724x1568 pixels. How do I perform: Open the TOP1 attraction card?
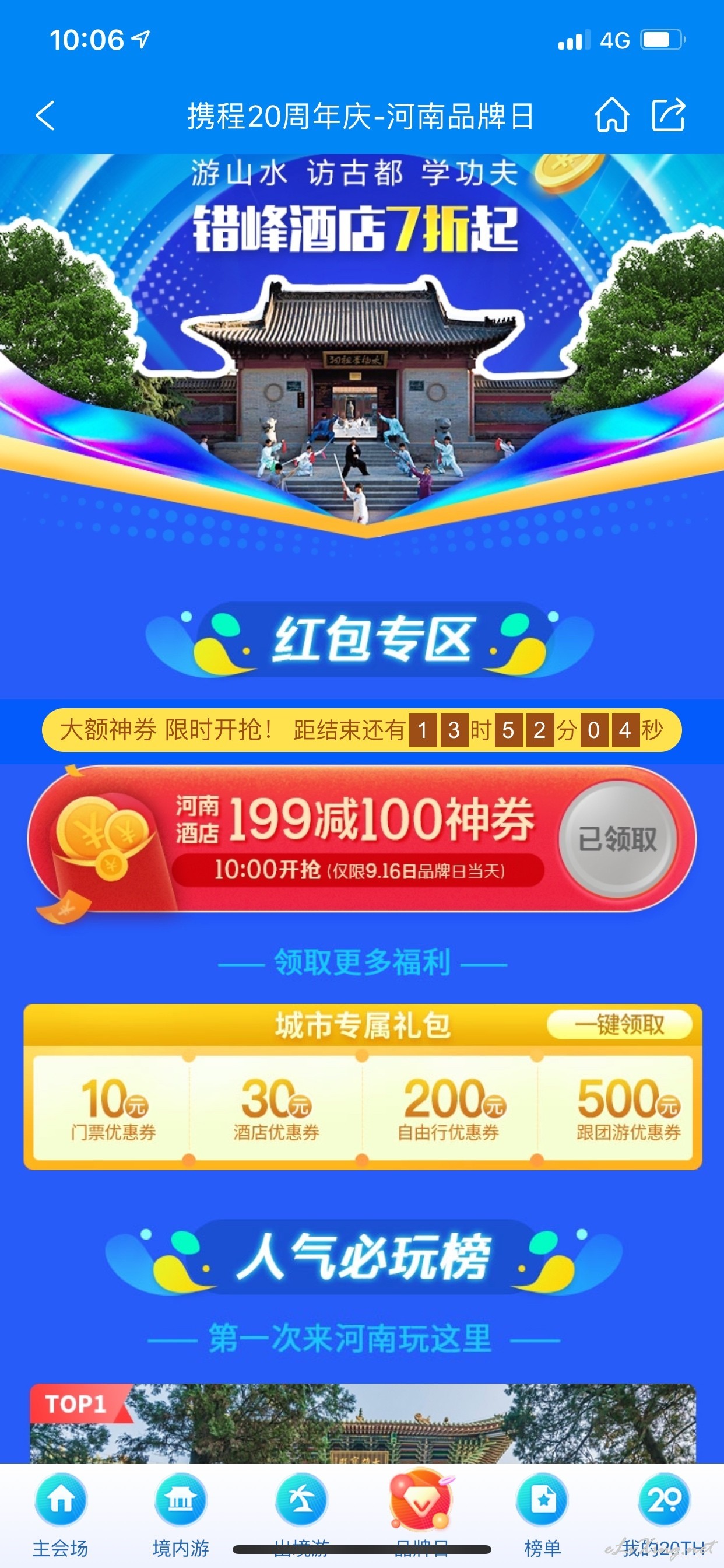tap(363, 1424)
